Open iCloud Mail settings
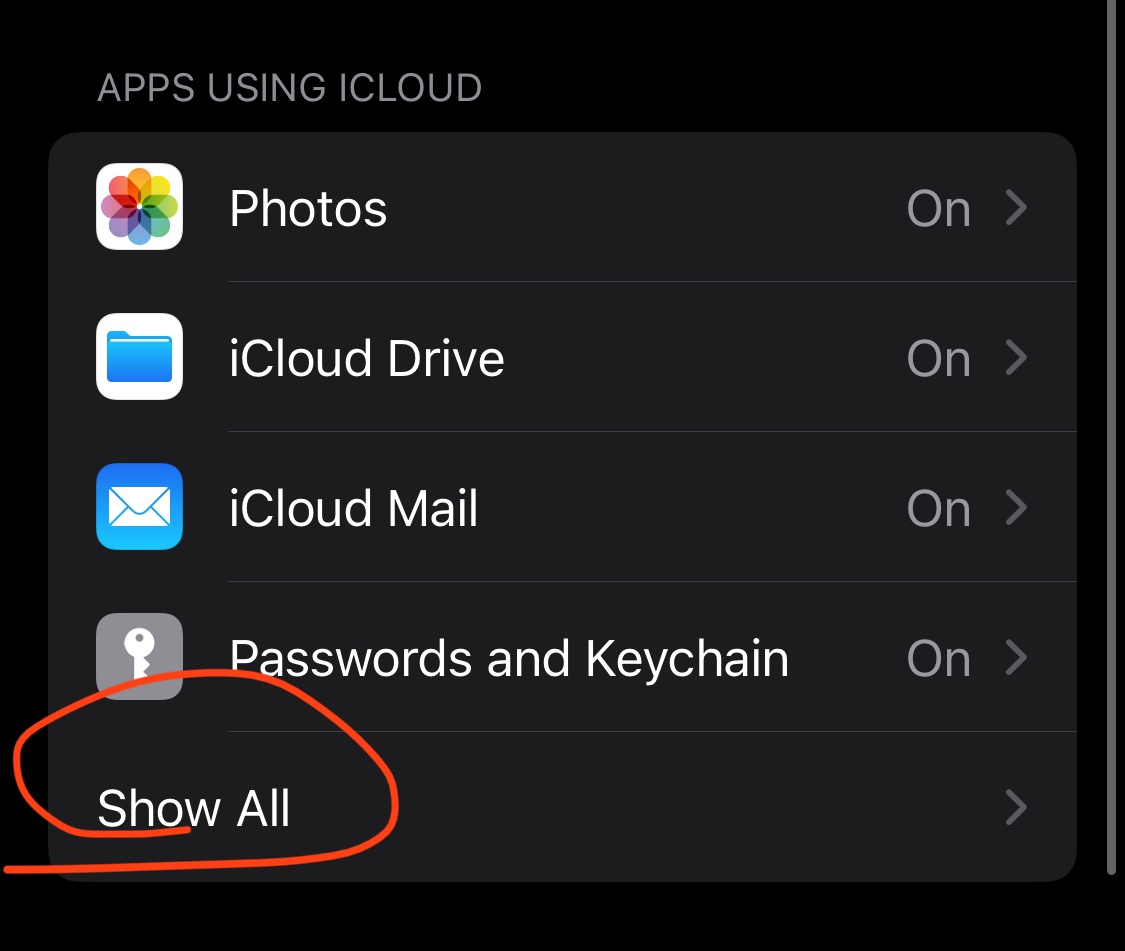This screenshot has width=1125, height=951. 560,508
